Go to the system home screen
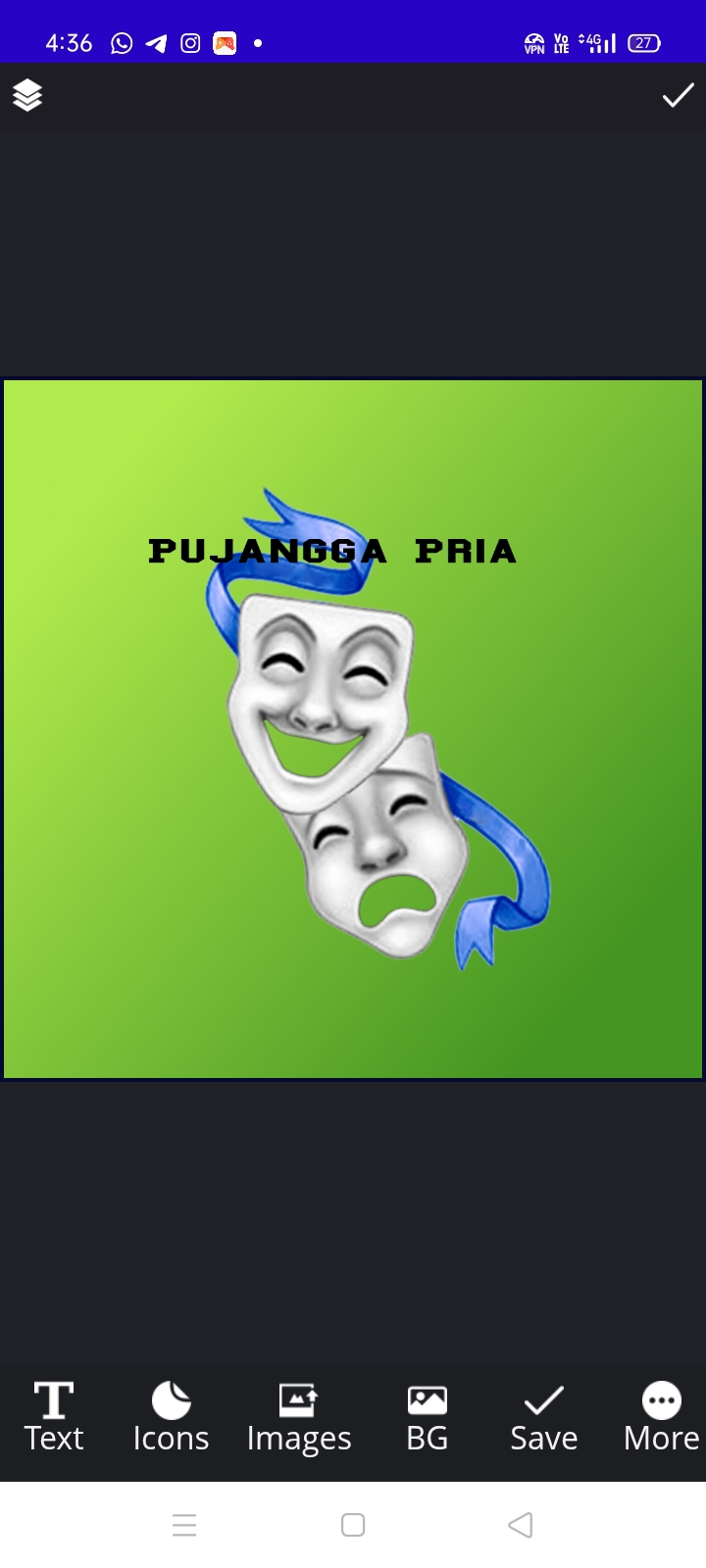Viewport: 706px width, 1568px height. coord(353,1525)
